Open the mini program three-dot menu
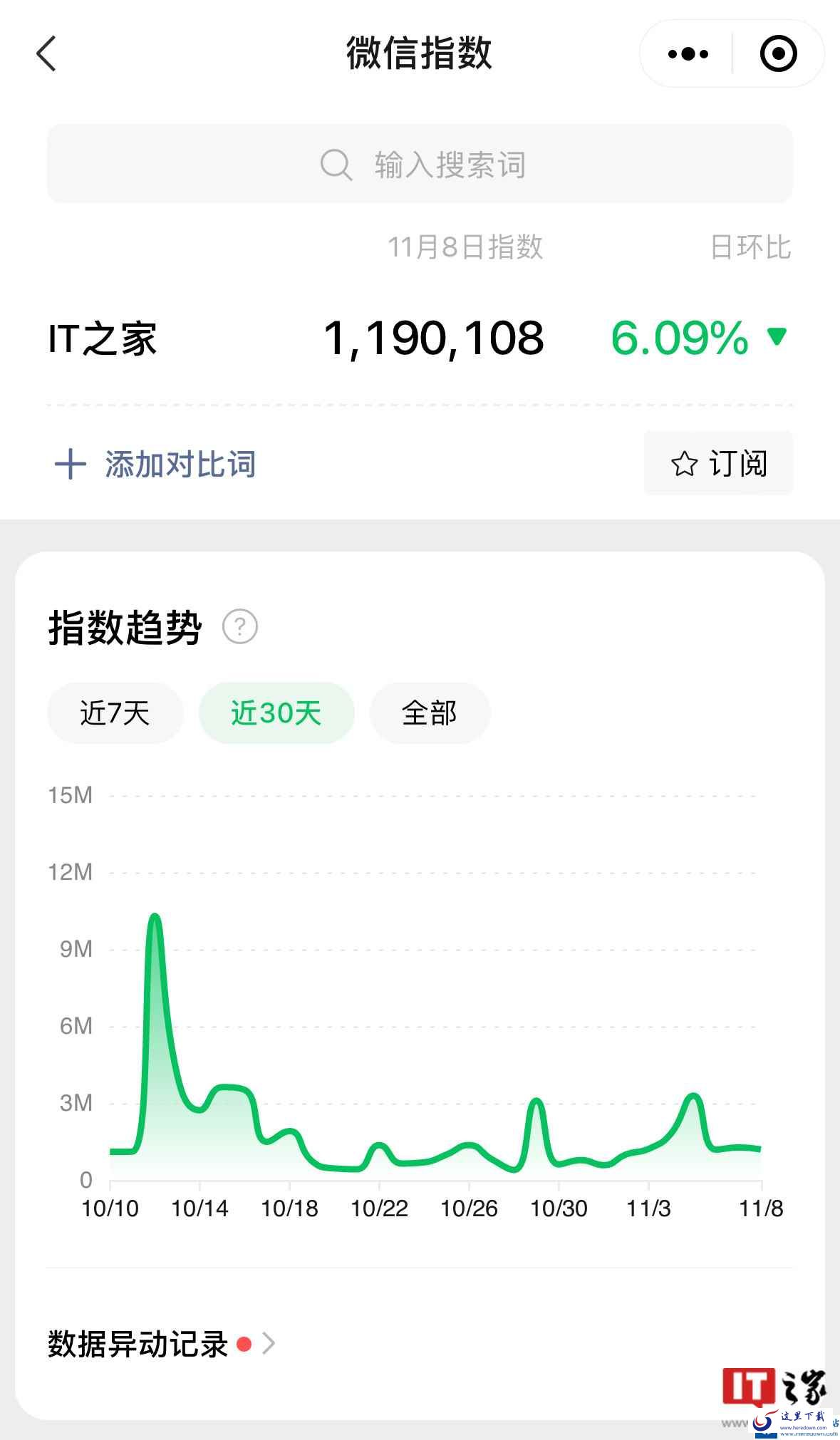The image size is (840, 1440). pyautogui.click(x=688, y=54)
